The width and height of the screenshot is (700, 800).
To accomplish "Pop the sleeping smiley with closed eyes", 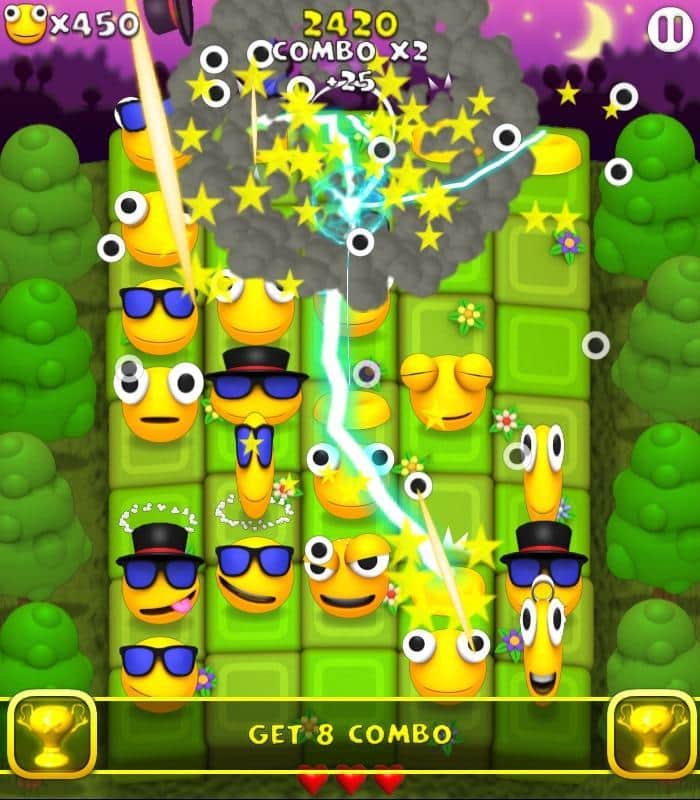I will coord(446,390).
